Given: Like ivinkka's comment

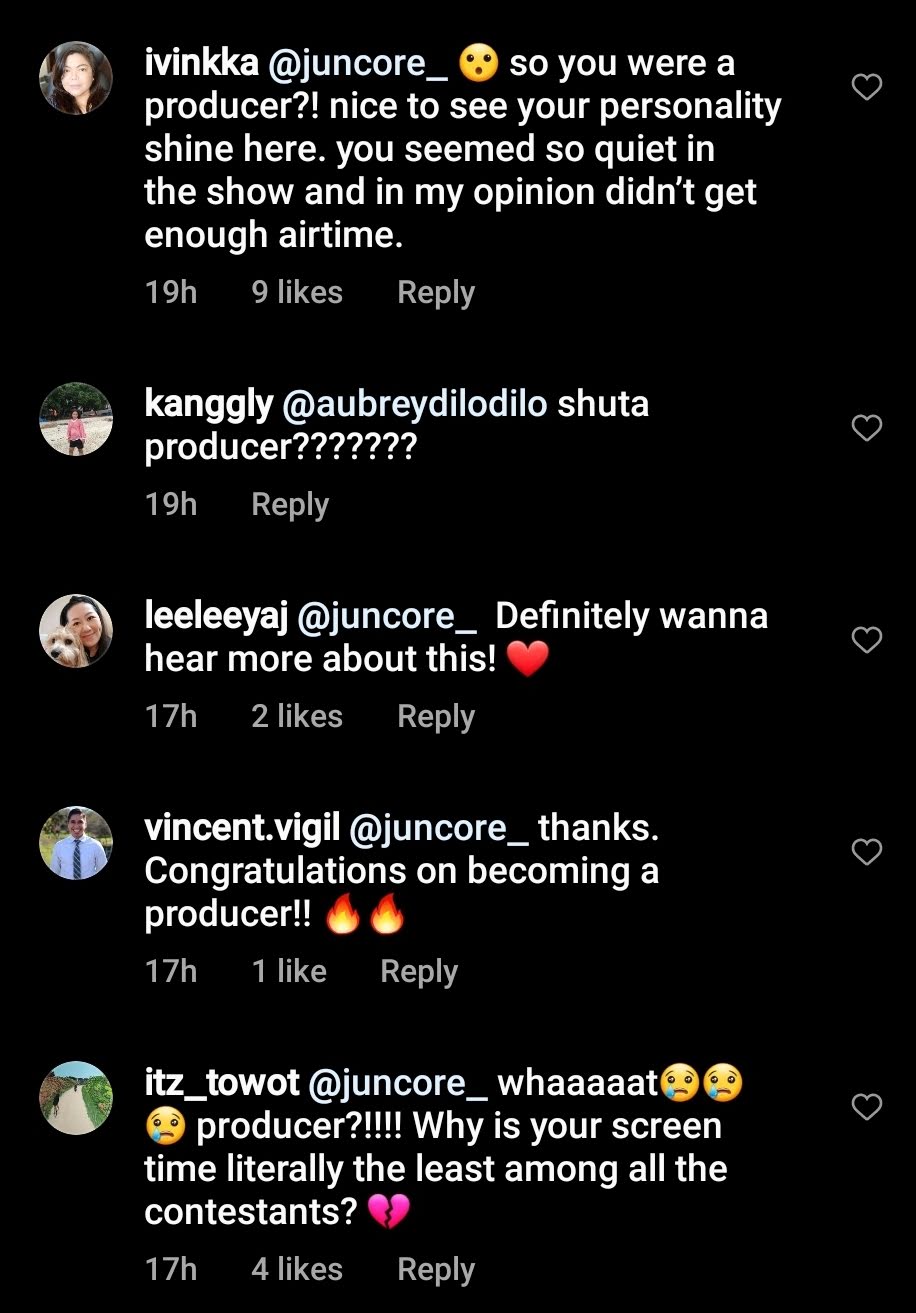Looking at the screenshot, I should (866, 88).
